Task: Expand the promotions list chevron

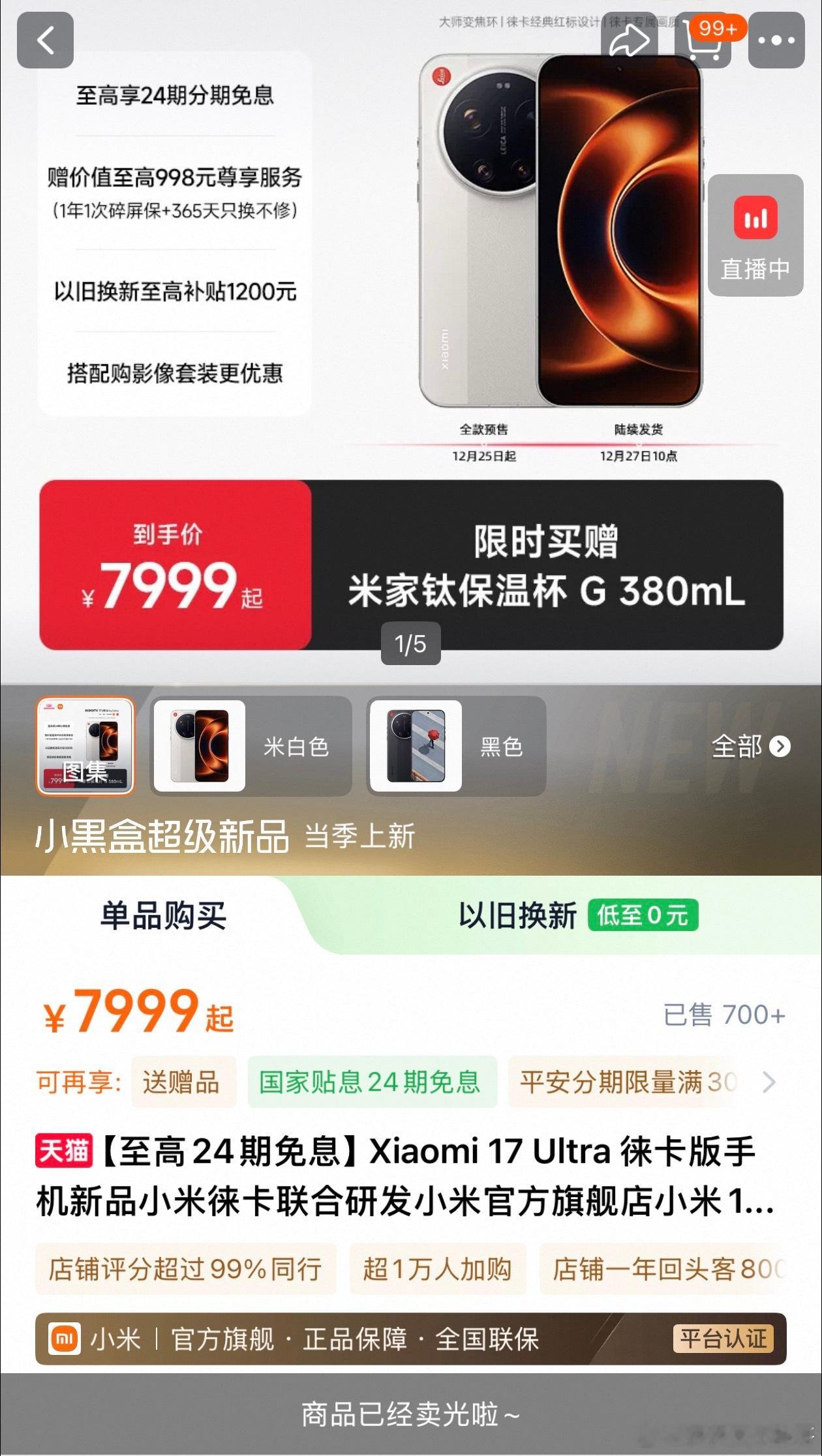Action: pyautogui.click(x=769, y=1082)
